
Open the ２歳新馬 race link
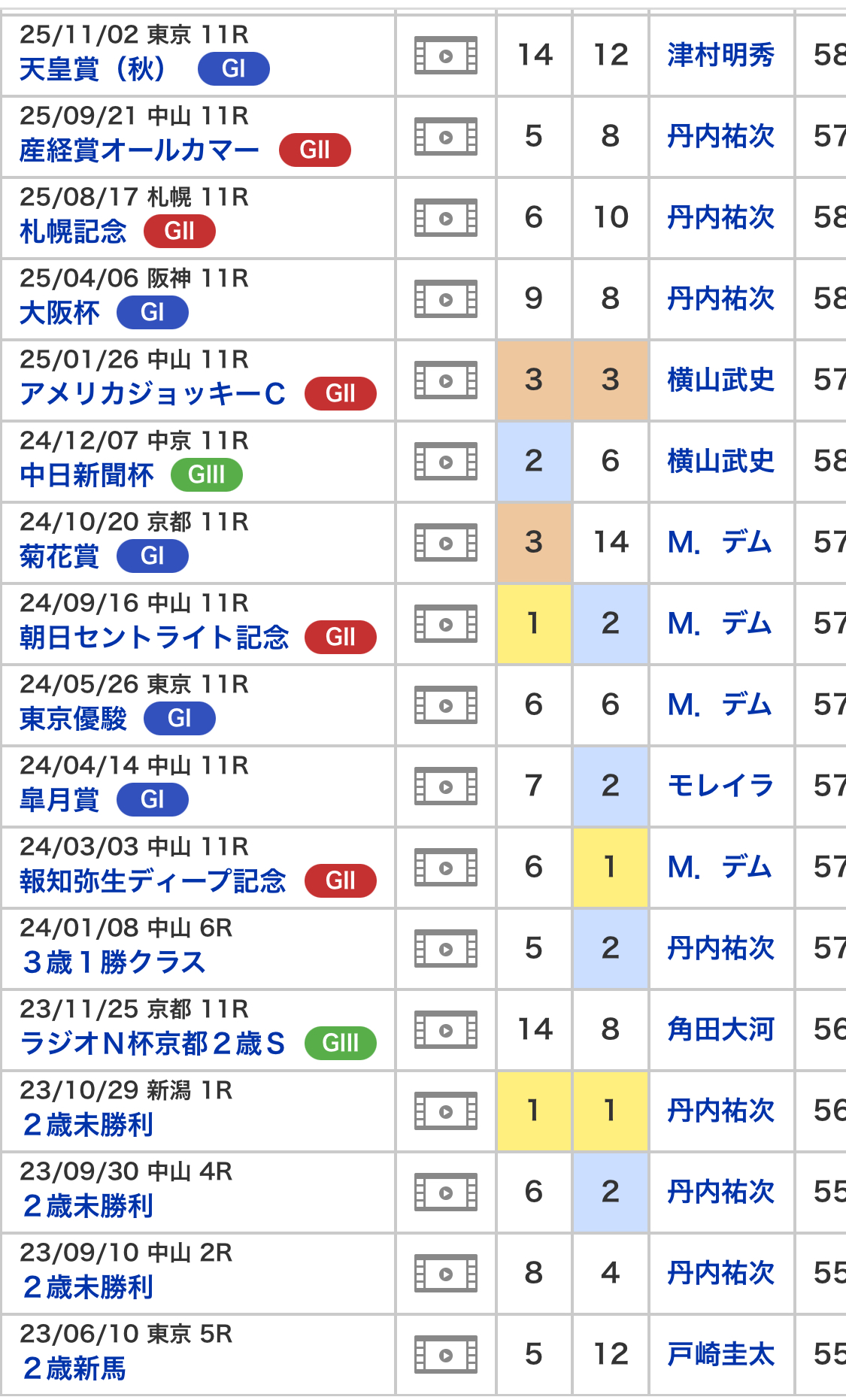click(x=74, y=1368)
